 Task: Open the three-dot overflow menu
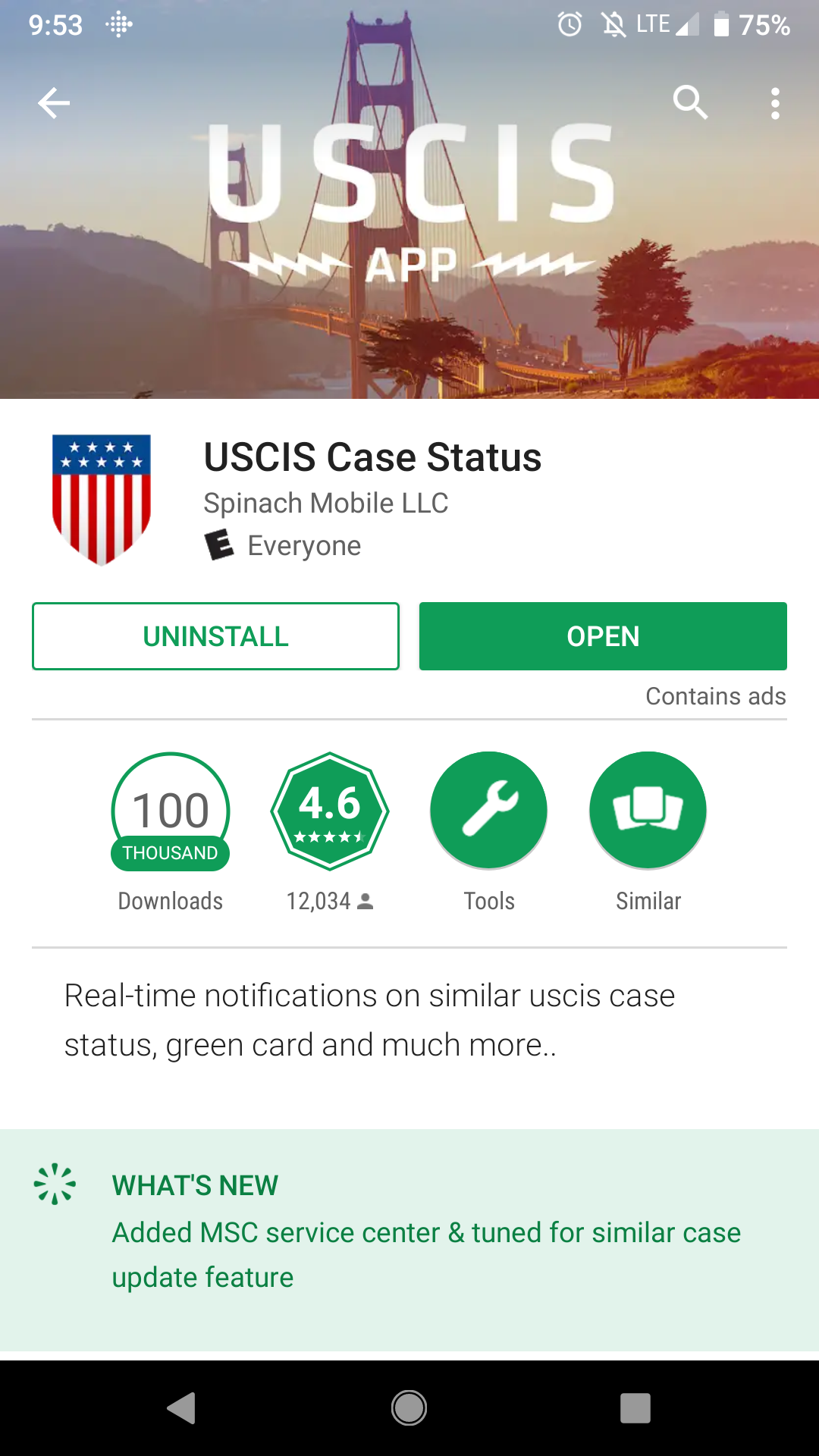(x=775, y=103)
